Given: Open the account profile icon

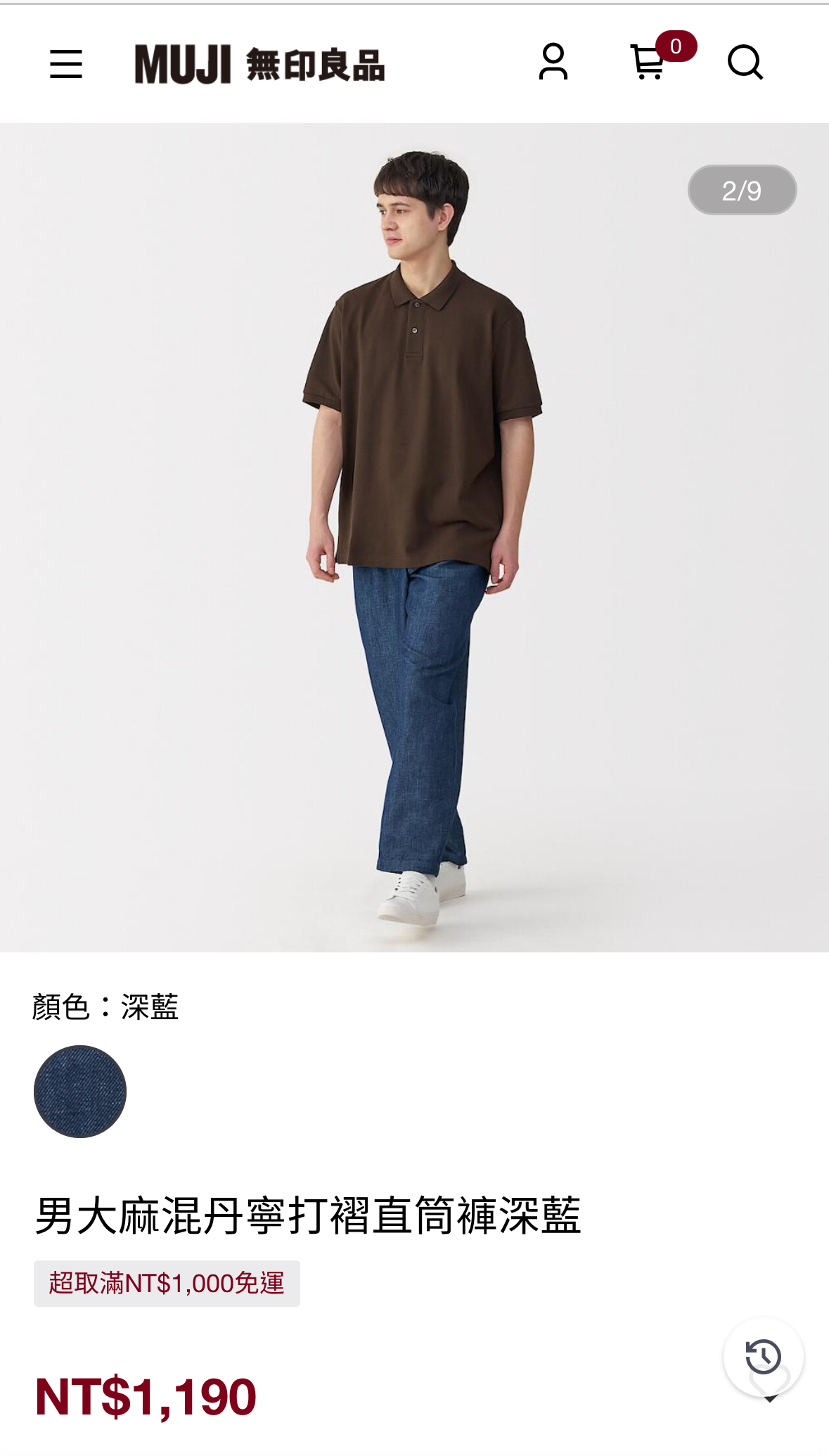Looking at the screenshot, I should (553, 62).
